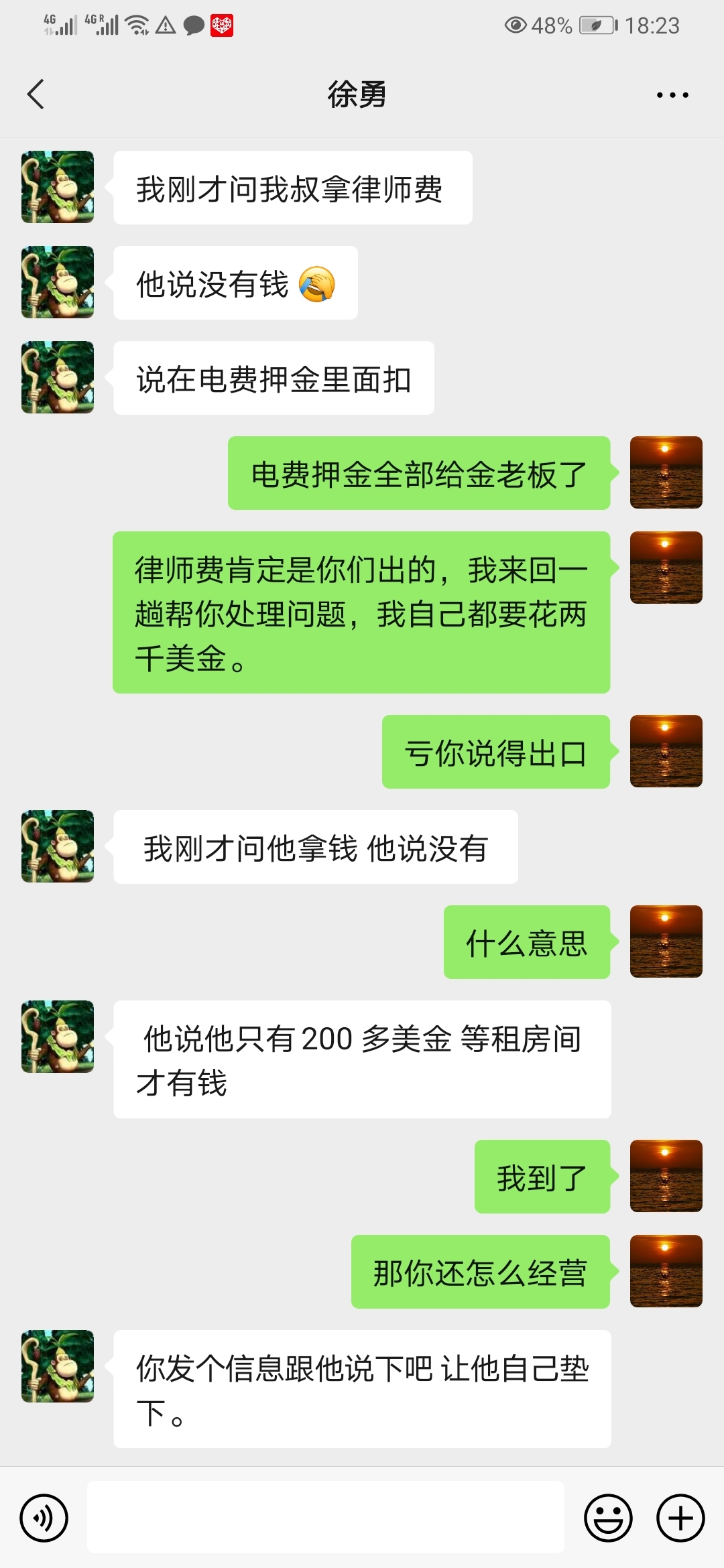Screen dimensions: 724x1568
Task: Open sunset avatar beside 电费押金全部给金老板了
Action: pyautogui.click(x=666, y=472)
